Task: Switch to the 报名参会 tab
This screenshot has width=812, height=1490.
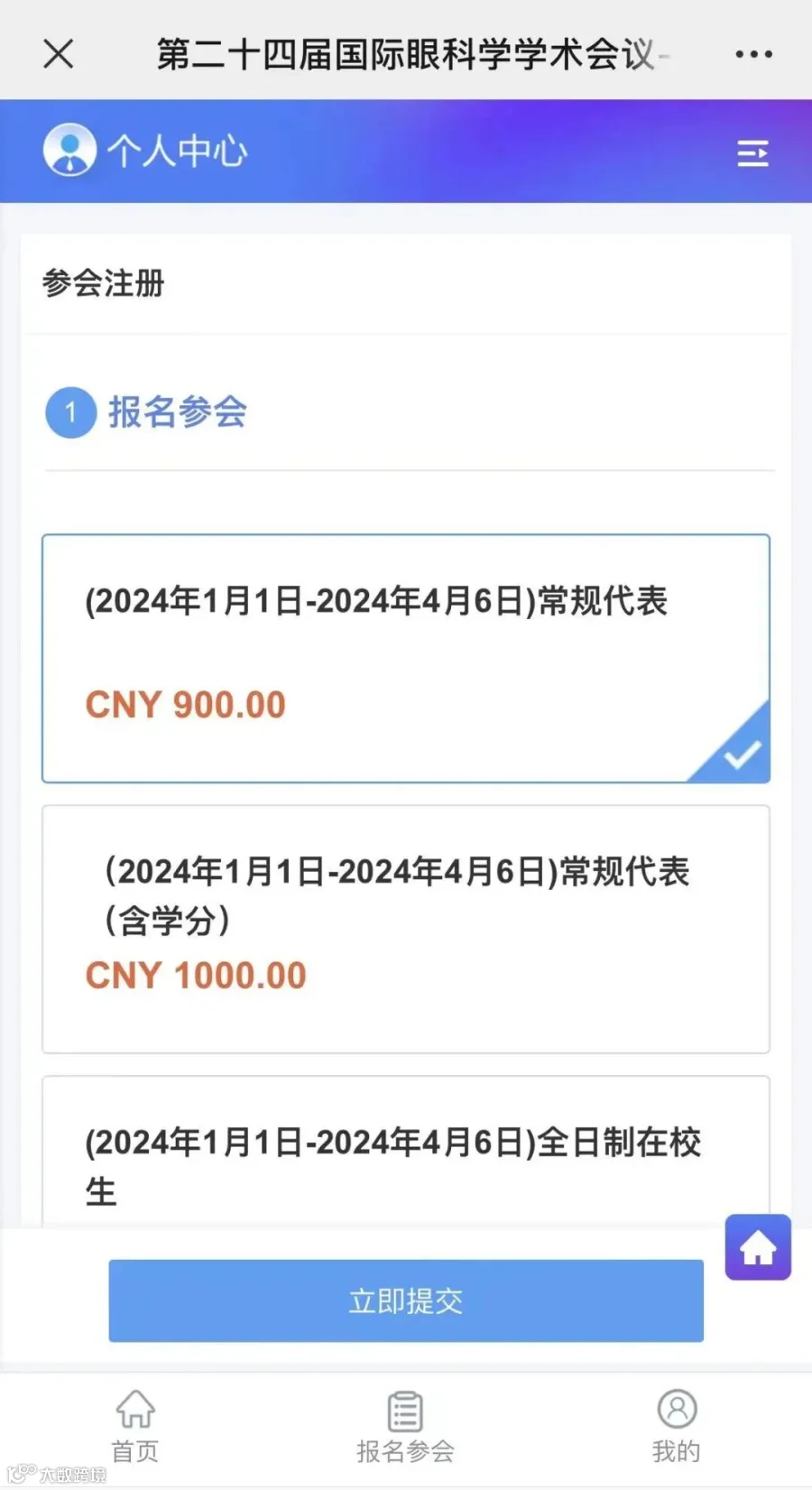Action: (x=405, y=1426)
